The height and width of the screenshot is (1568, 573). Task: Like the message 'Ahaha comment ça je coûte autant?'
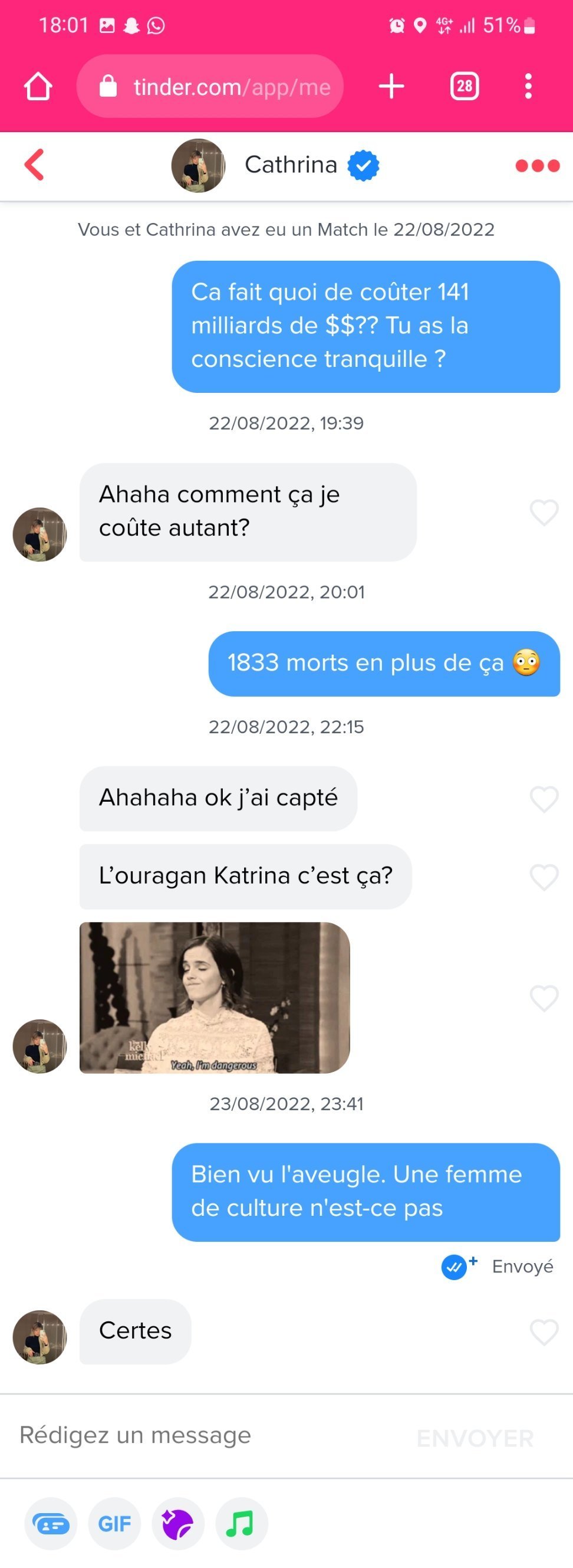click(x=544, y=512)
